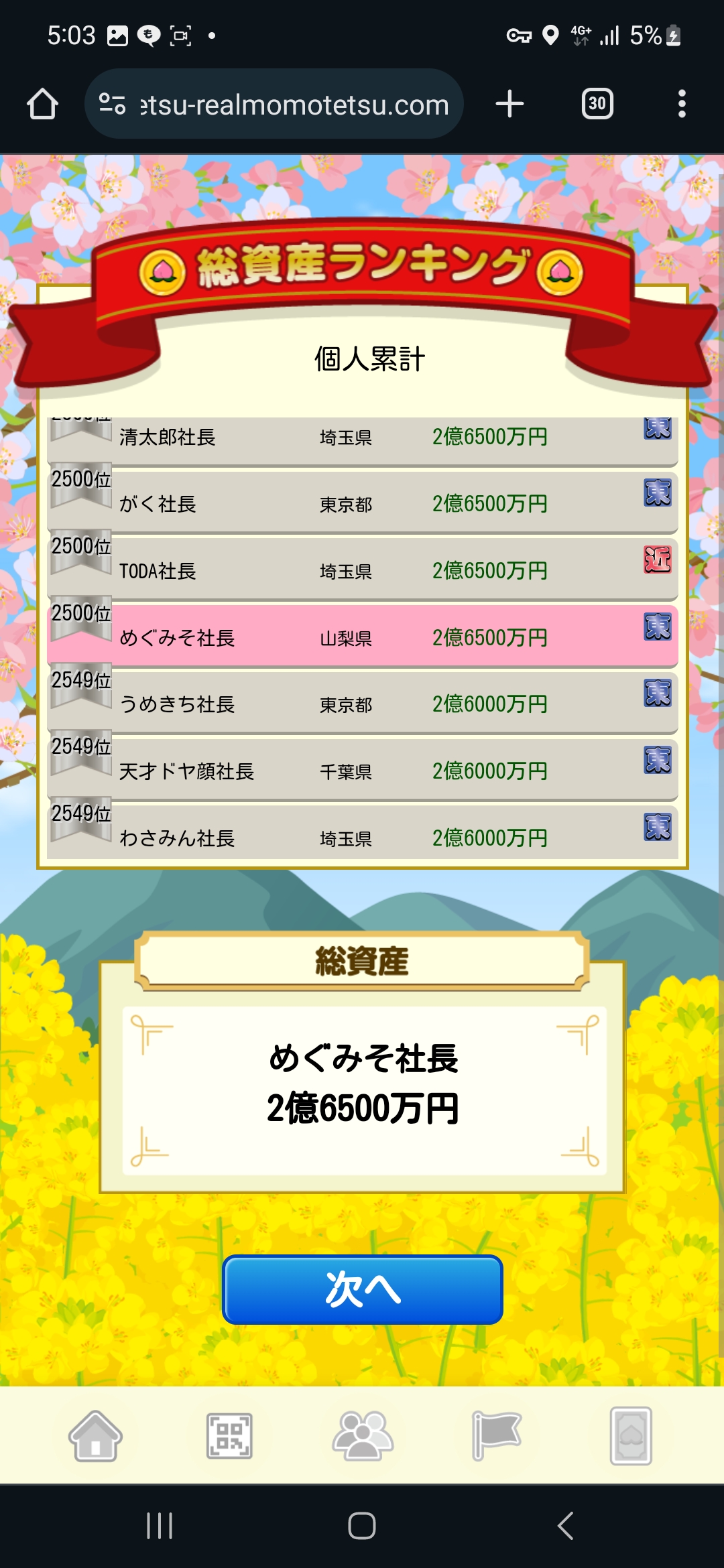Open the tab switcher showing 30 tabs
The width and height of the screenshot is (724, 1568).
[597, 104]
